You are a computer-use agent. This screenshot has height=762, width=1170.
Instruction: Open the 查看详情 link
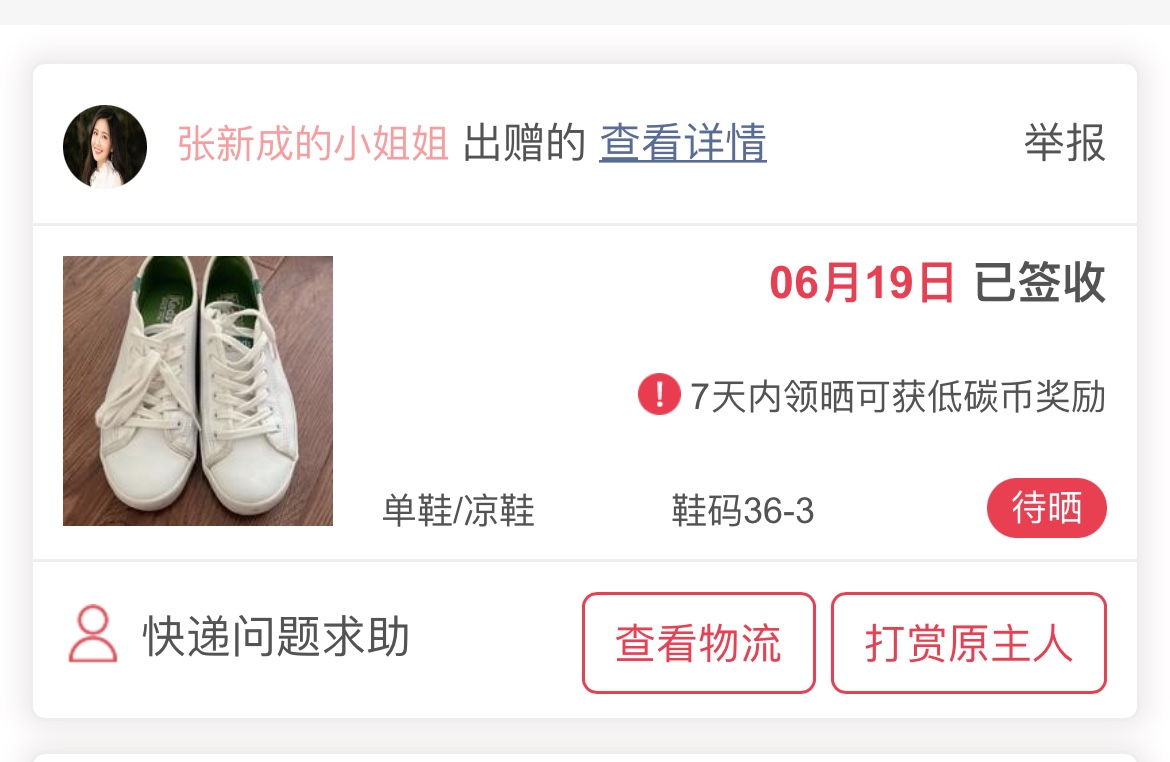tap(683, 144)
